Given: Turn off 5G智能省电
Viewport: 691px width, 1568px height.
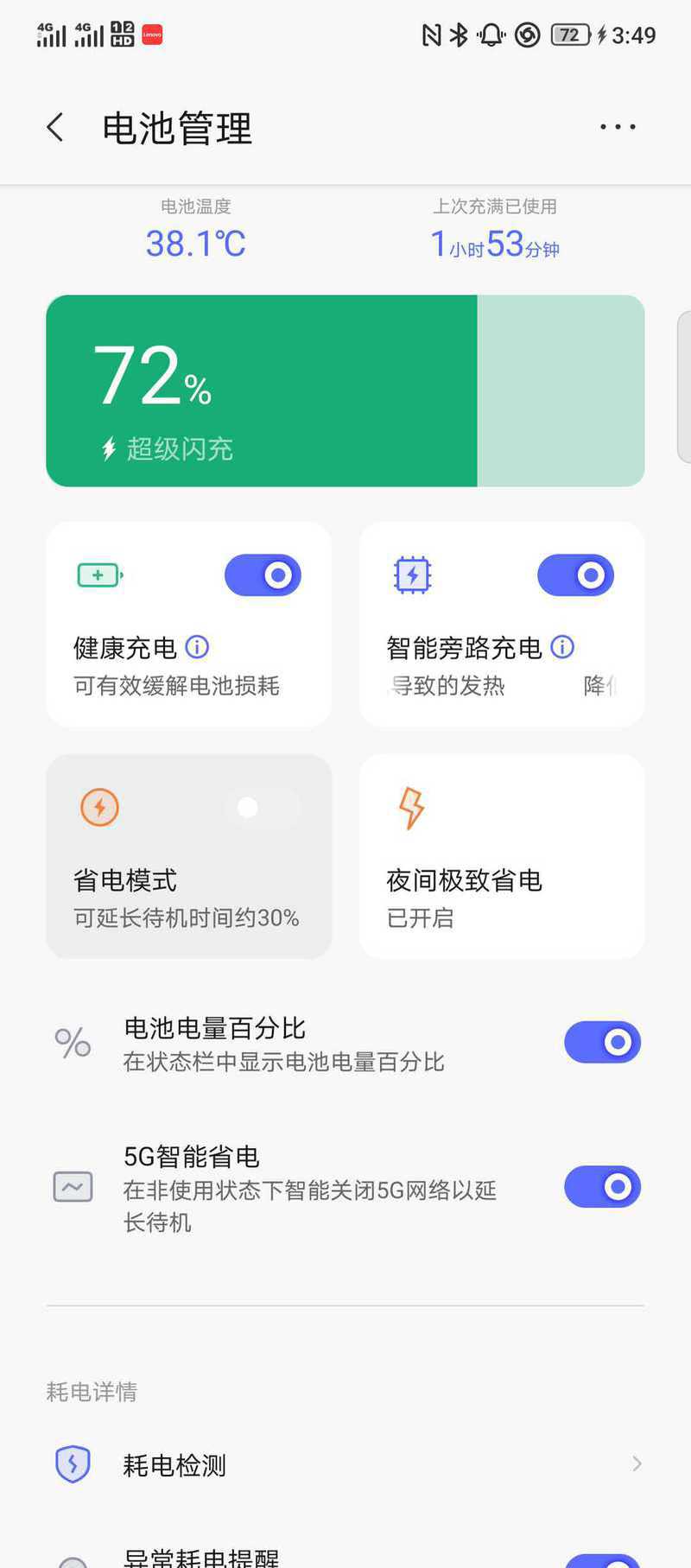Looking at the screenshot, I should tap(602, 1187).
